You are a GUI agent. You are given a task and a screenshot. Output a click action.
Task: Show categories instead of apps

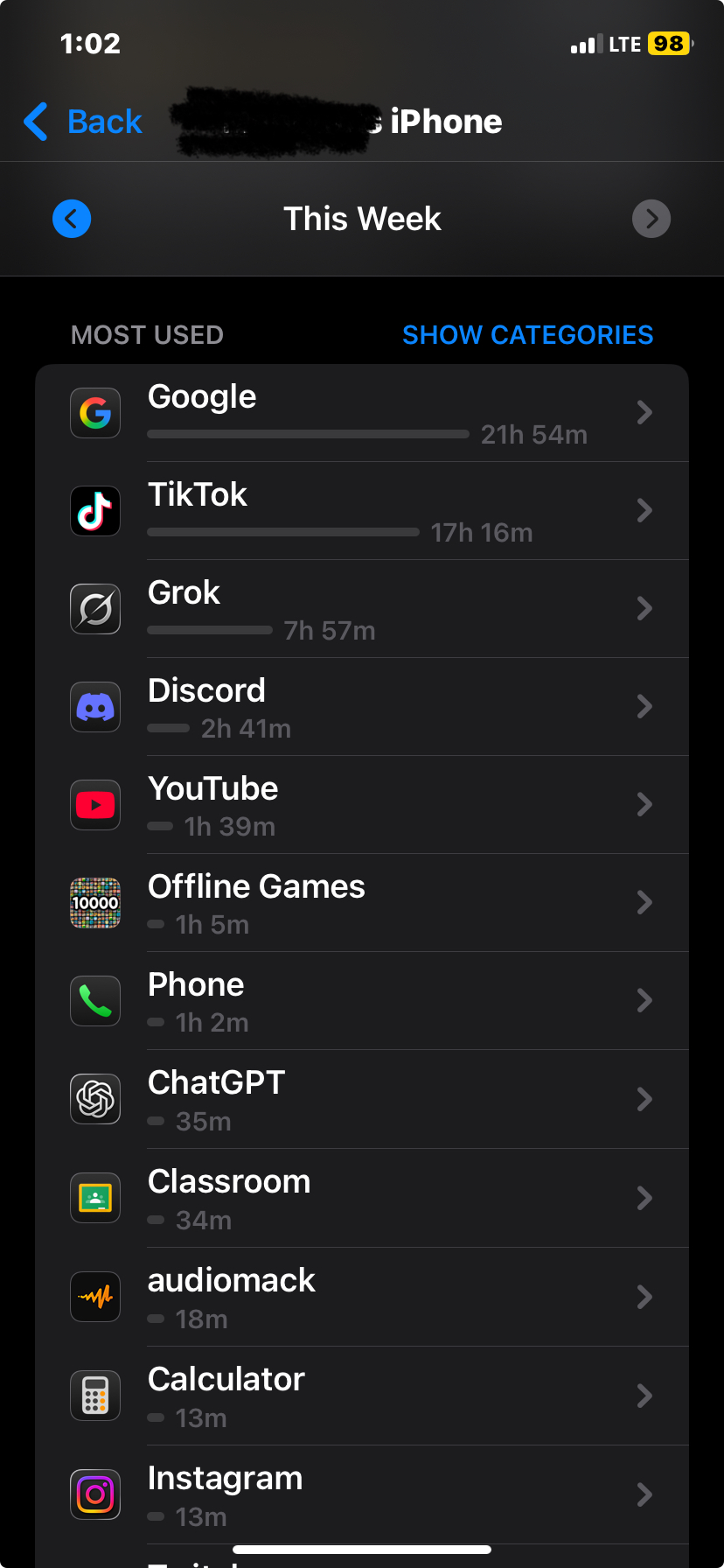[x=527, y=335]
